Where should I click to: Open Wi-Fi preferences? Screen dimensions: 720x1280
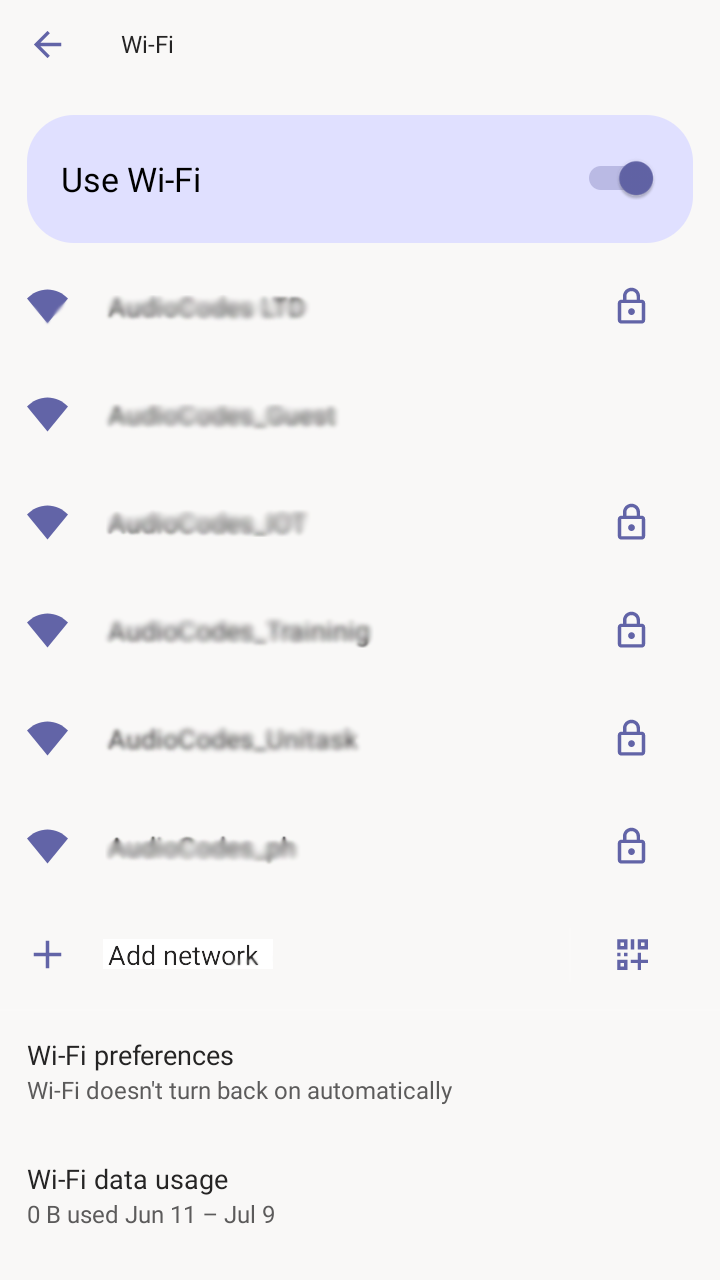(x=360, y=1072)
